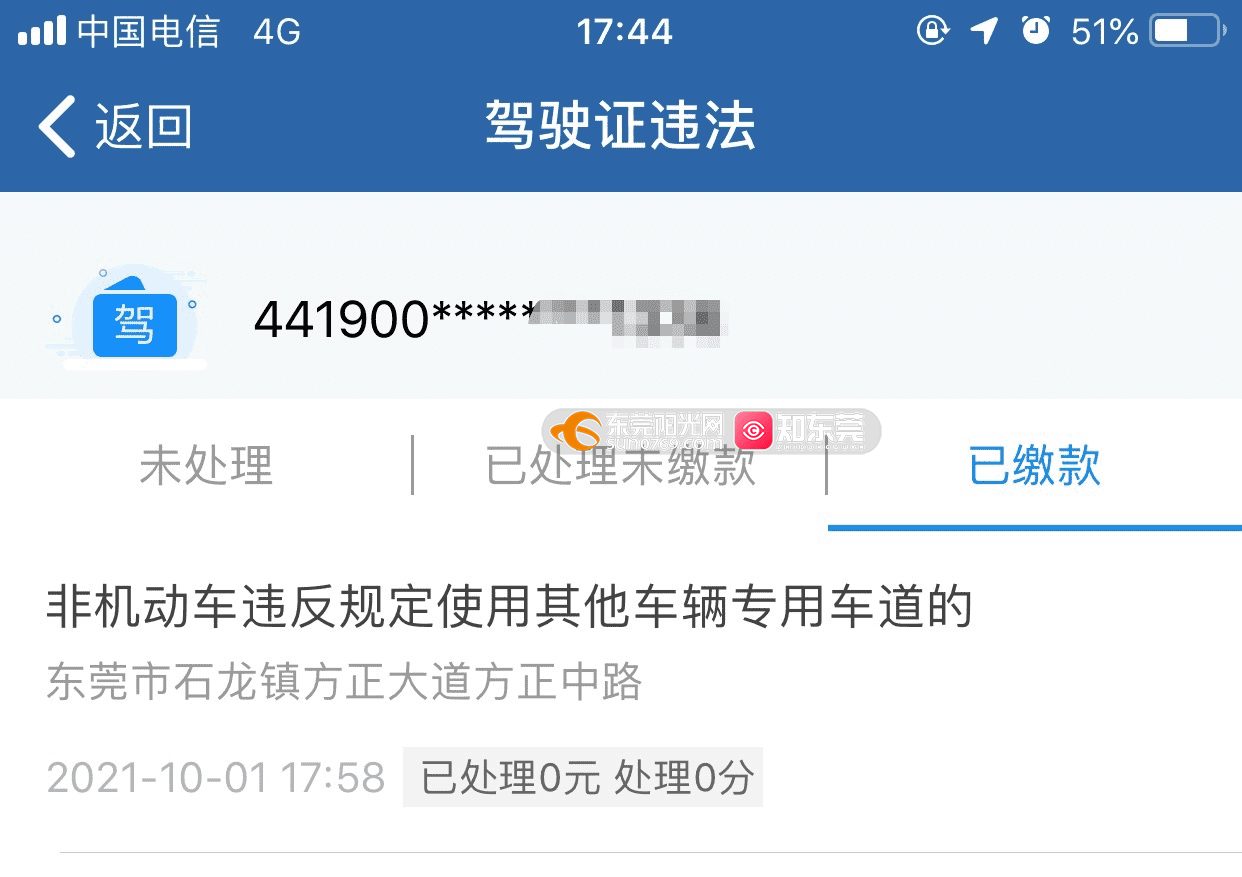Go back using the 返回 button
The width and height of the screenshot is (1242, 877).
click(x=115, y=127)
